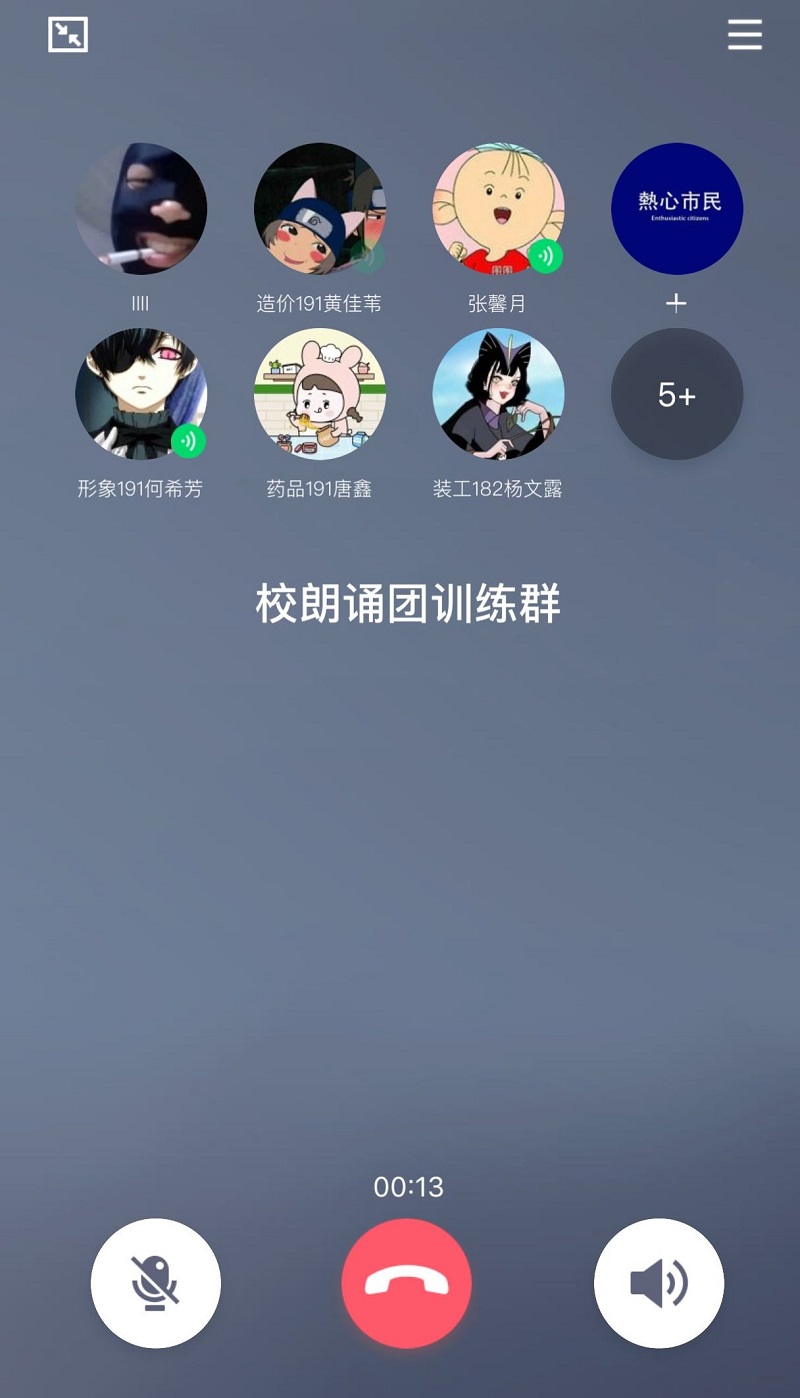Select 药品191唐鑫's avatar
Screen dimensions: 800x1398
[319, 394]
